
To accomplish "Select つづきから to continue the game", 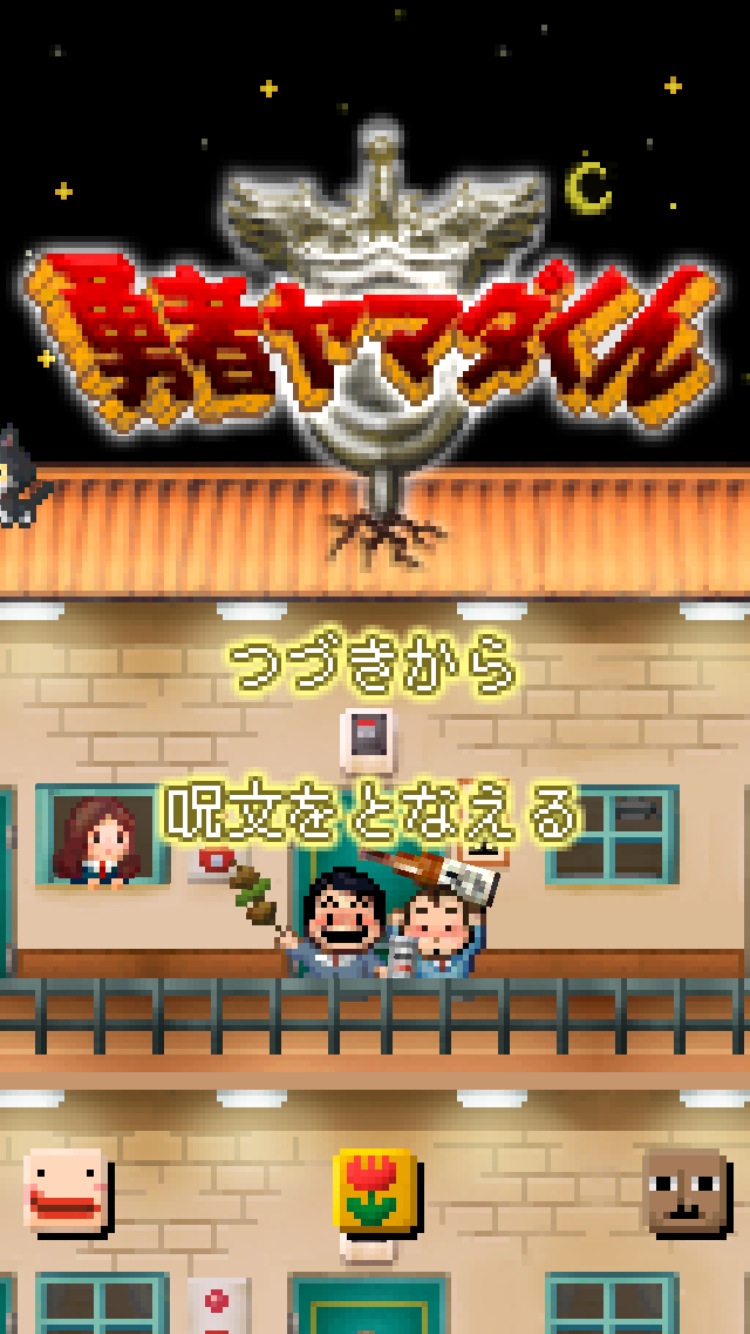I will pos(374,669).
